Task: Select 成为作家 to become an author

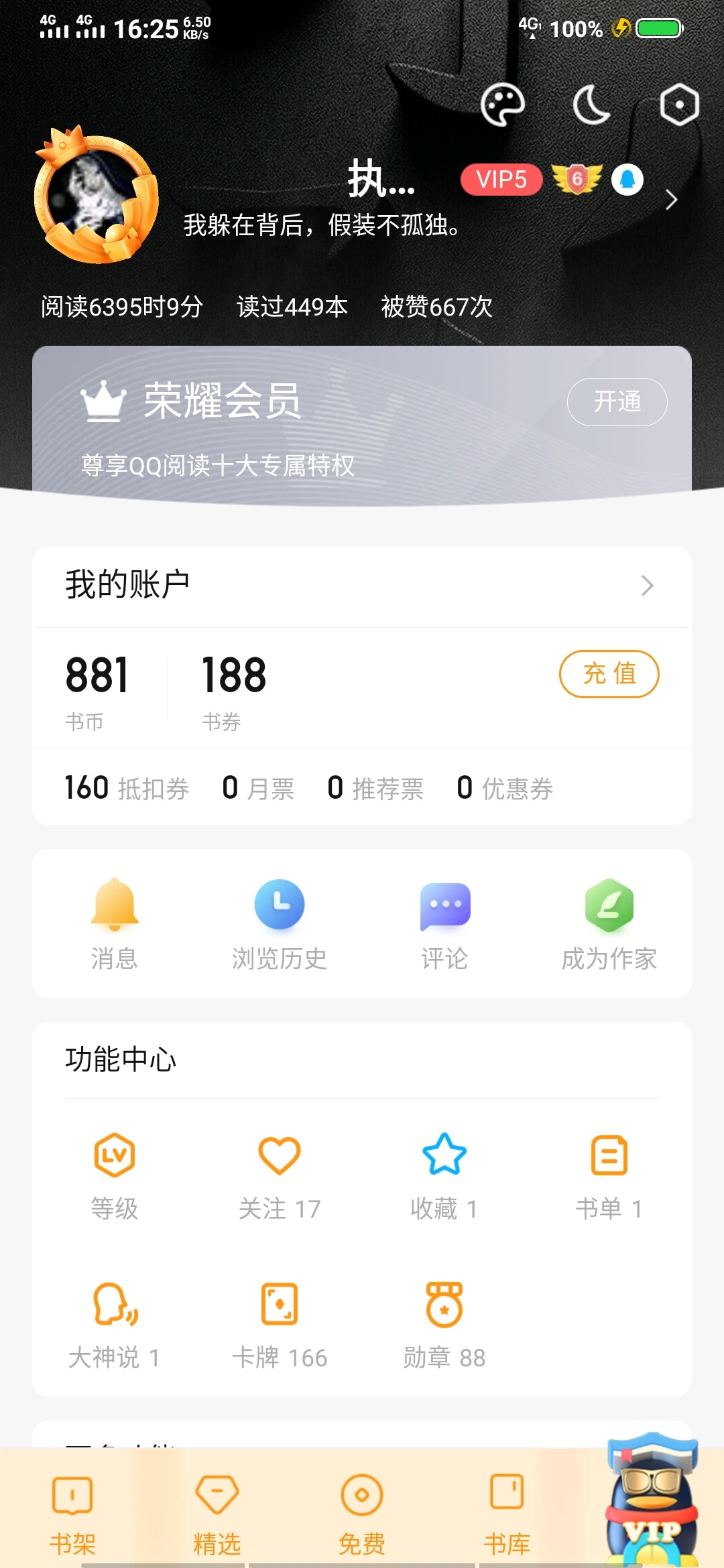Action: coord(609,923)
